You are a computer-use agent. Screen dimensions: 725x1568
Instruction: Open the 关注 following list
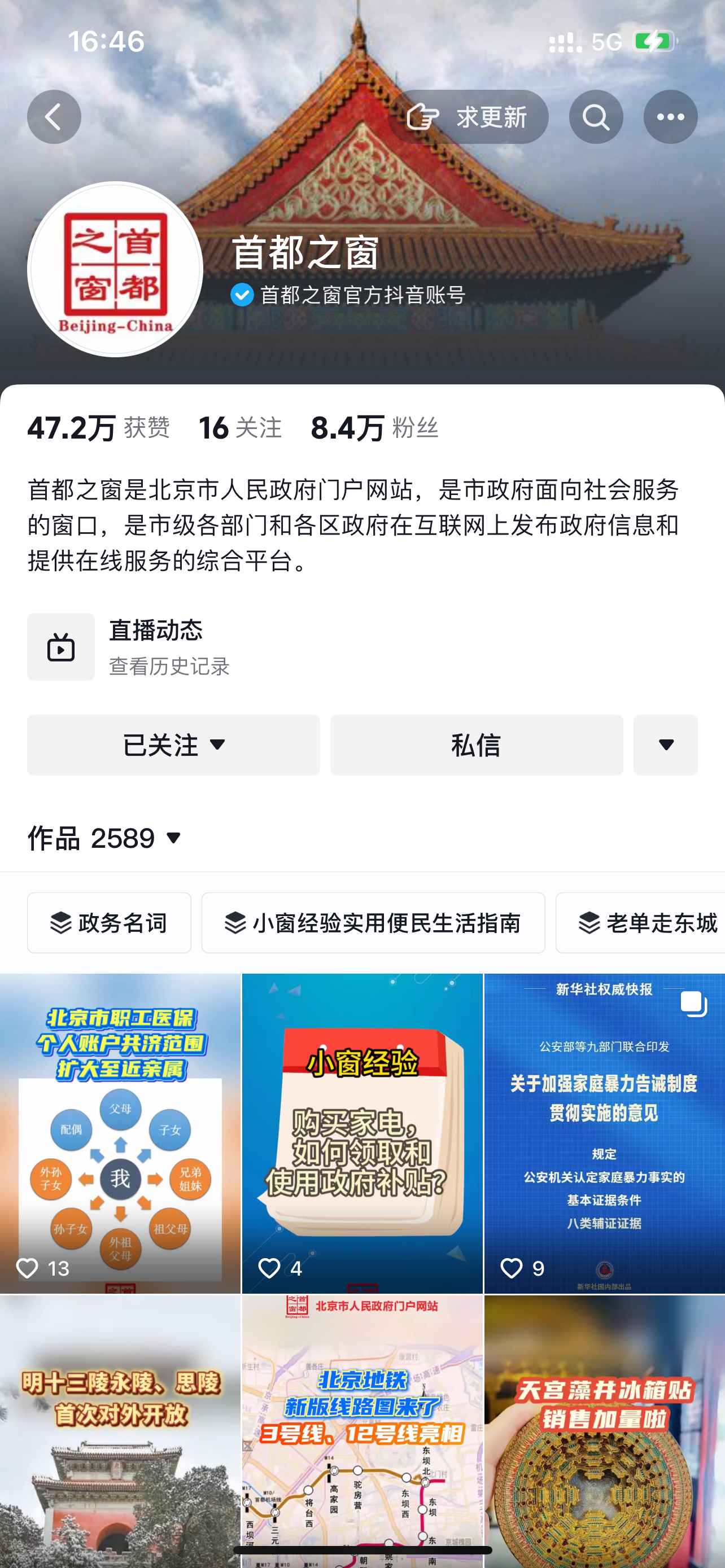(240, 428)
